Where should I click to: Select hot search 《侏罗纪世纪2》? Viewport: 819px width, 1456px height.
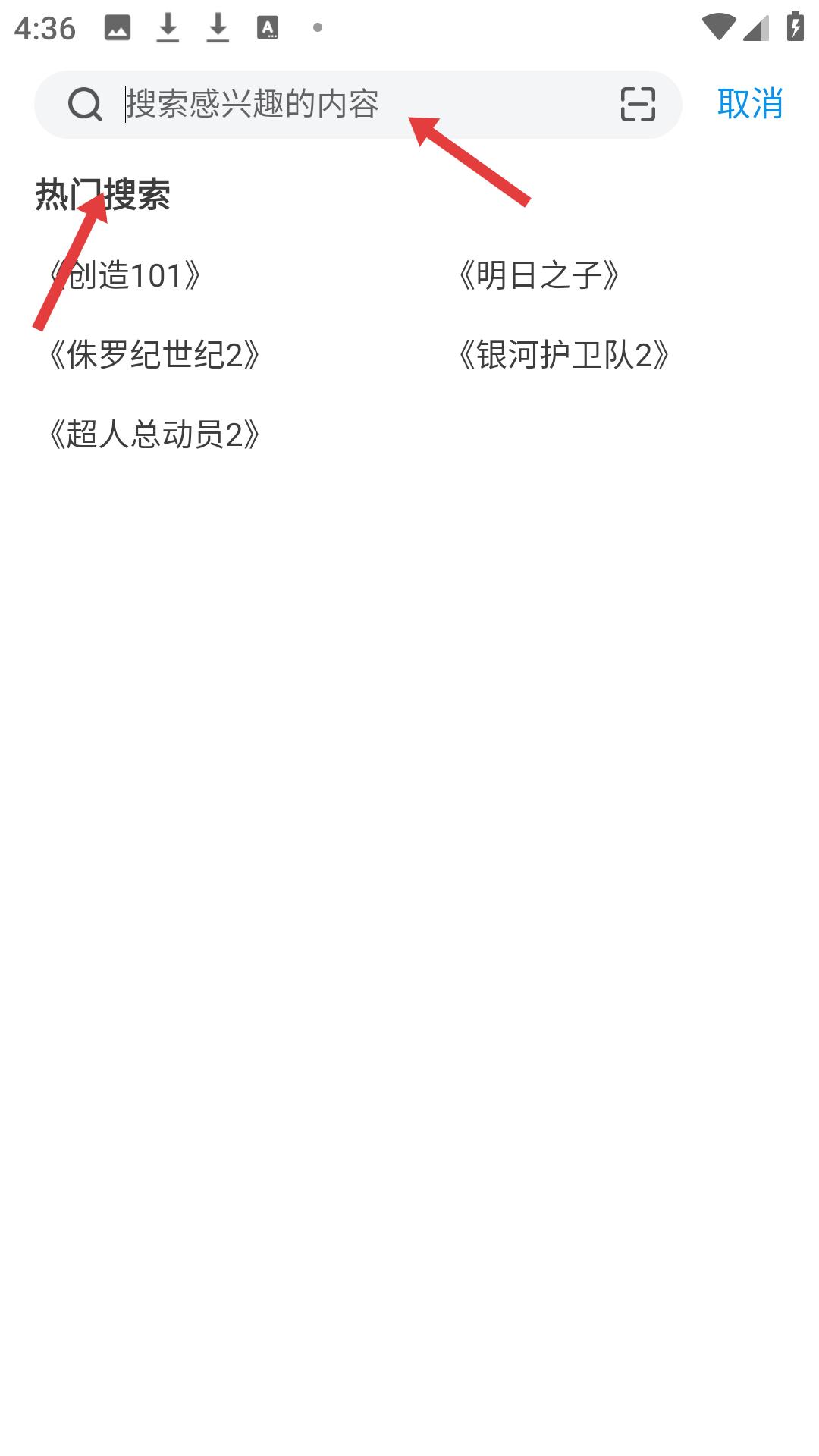point(155,355)
